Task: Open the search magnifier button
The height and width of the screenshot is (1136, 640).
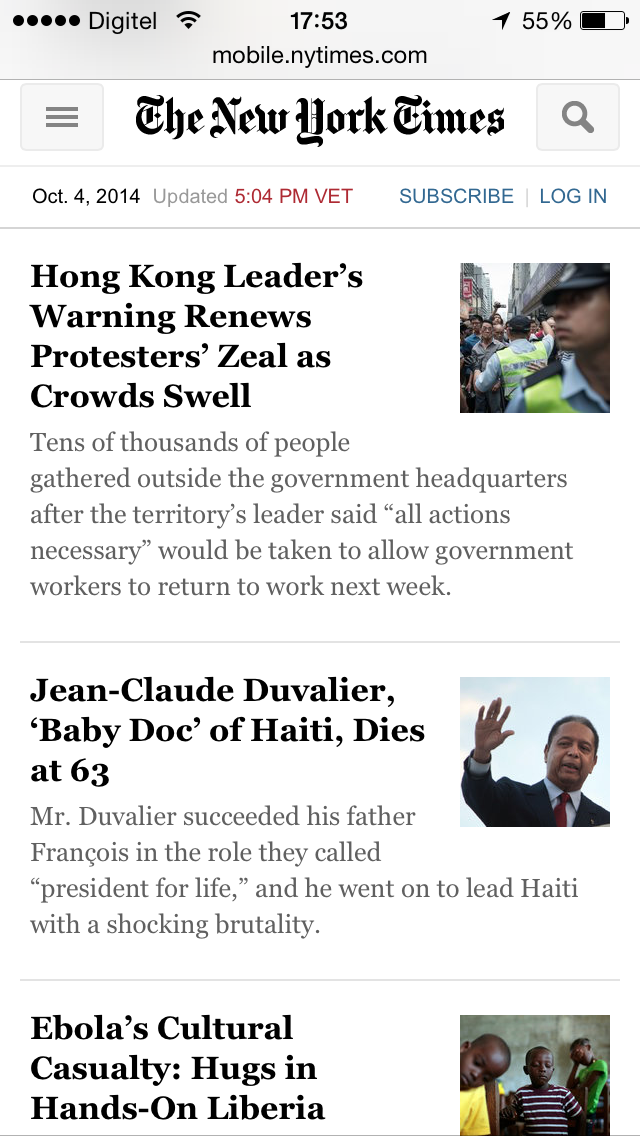Action: point(578,118)
